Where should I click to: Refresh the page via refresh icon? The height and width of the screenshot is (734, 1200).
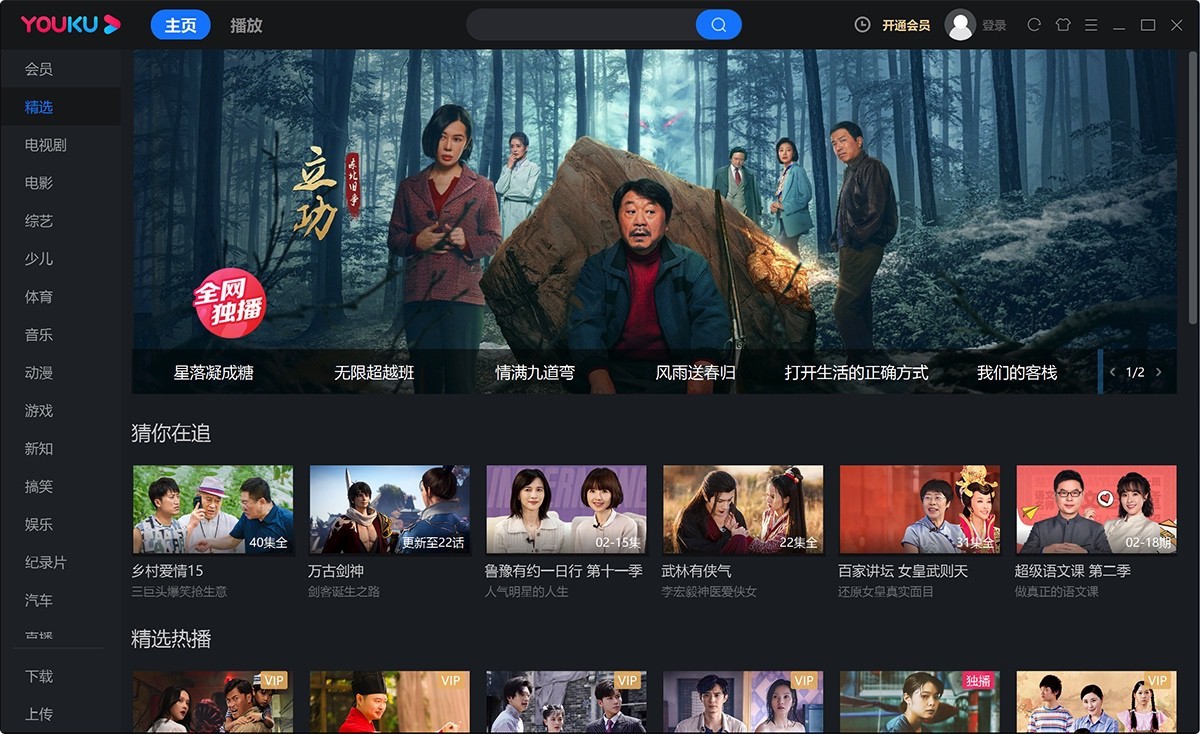point(1034,25)
